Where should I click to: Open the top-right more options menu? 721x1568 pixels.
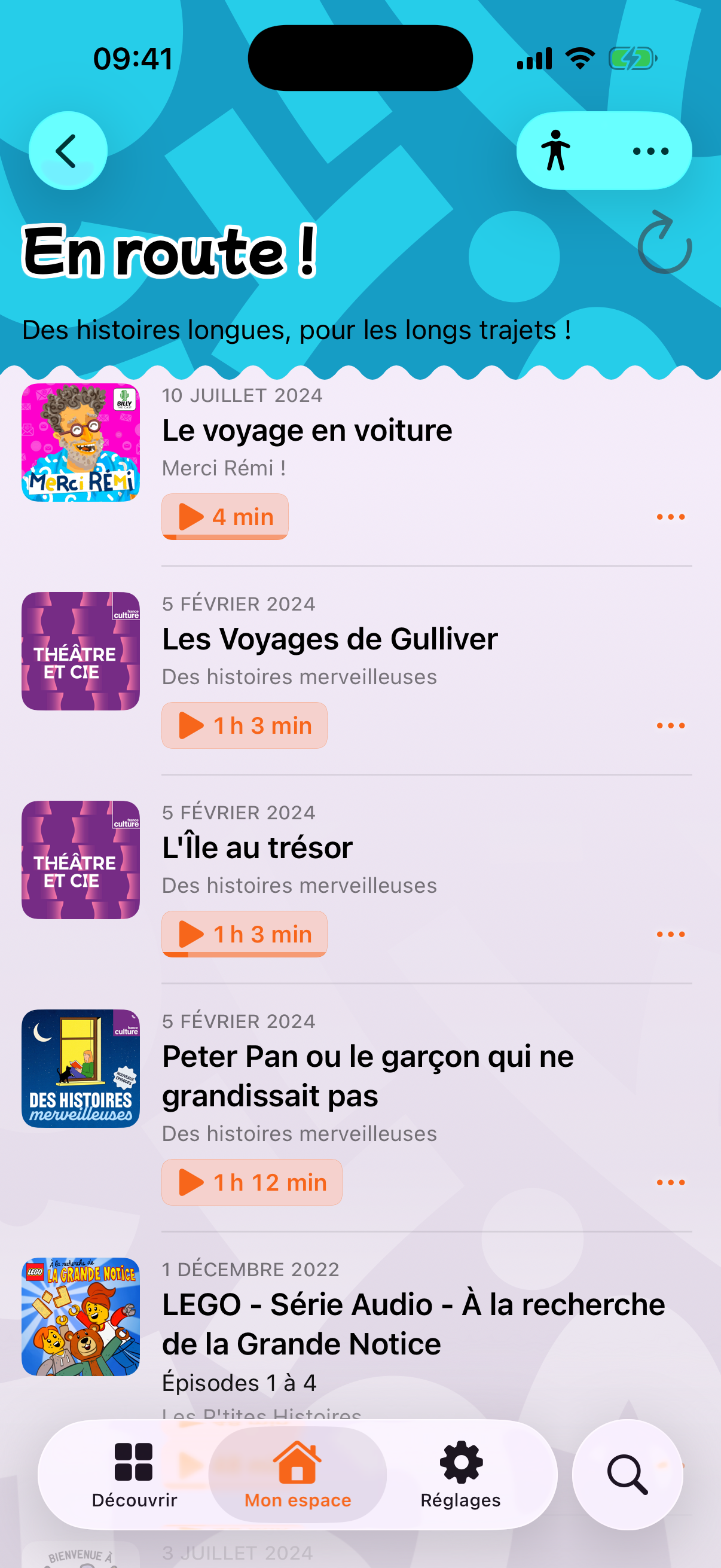point(650,151)
